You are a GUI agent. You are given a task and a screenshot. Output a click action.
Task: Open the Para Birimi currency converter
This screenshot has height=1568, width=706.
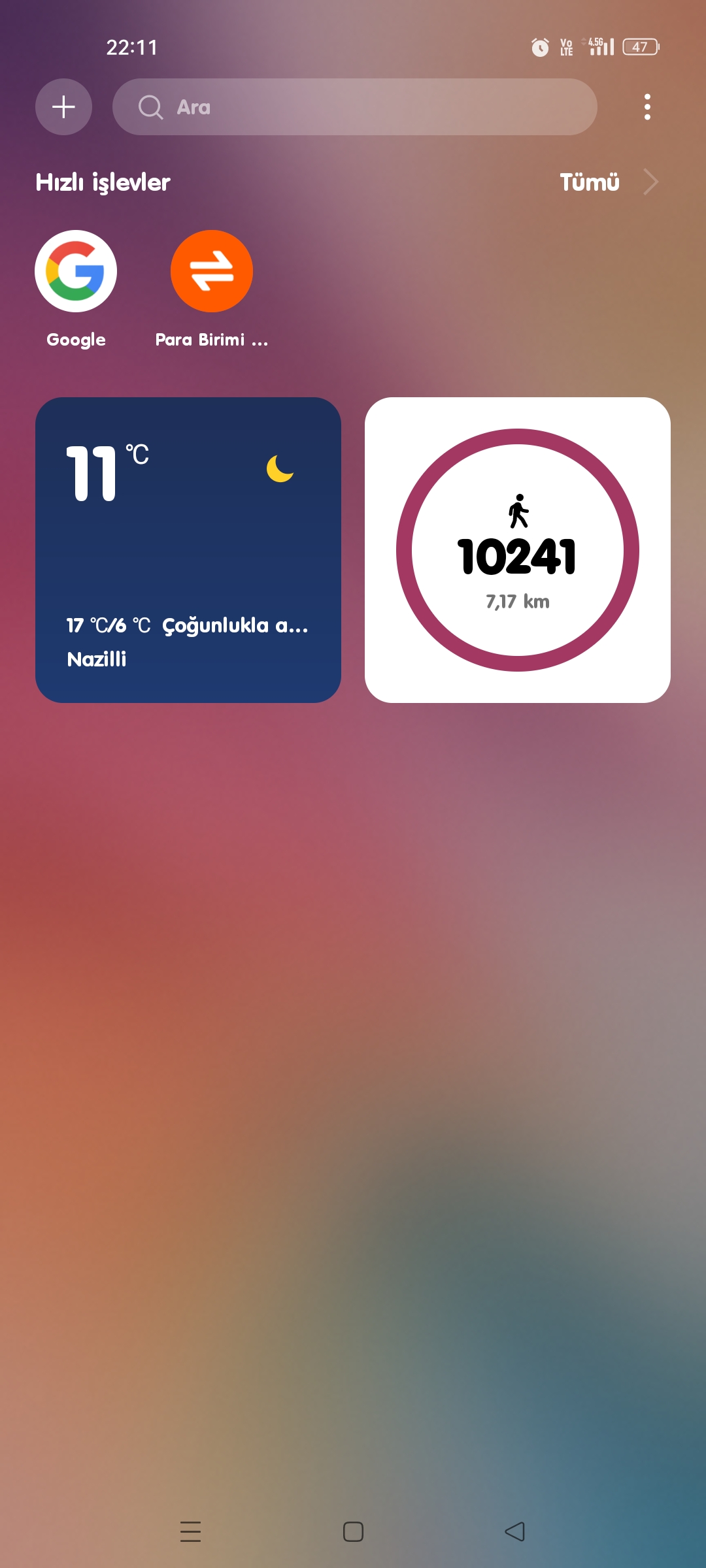coord(211,271)
